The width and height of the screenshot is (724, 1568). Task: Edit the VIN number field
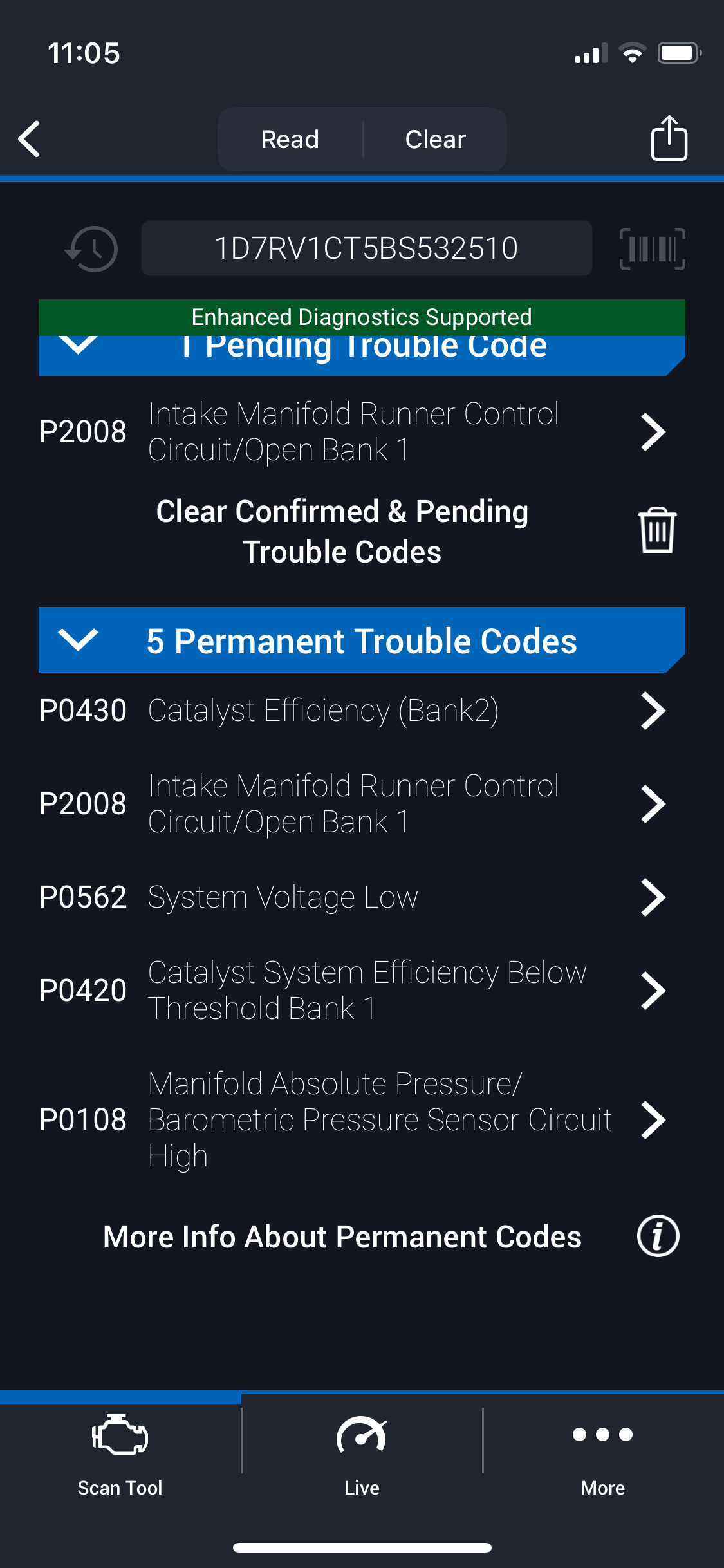[366, 248]
